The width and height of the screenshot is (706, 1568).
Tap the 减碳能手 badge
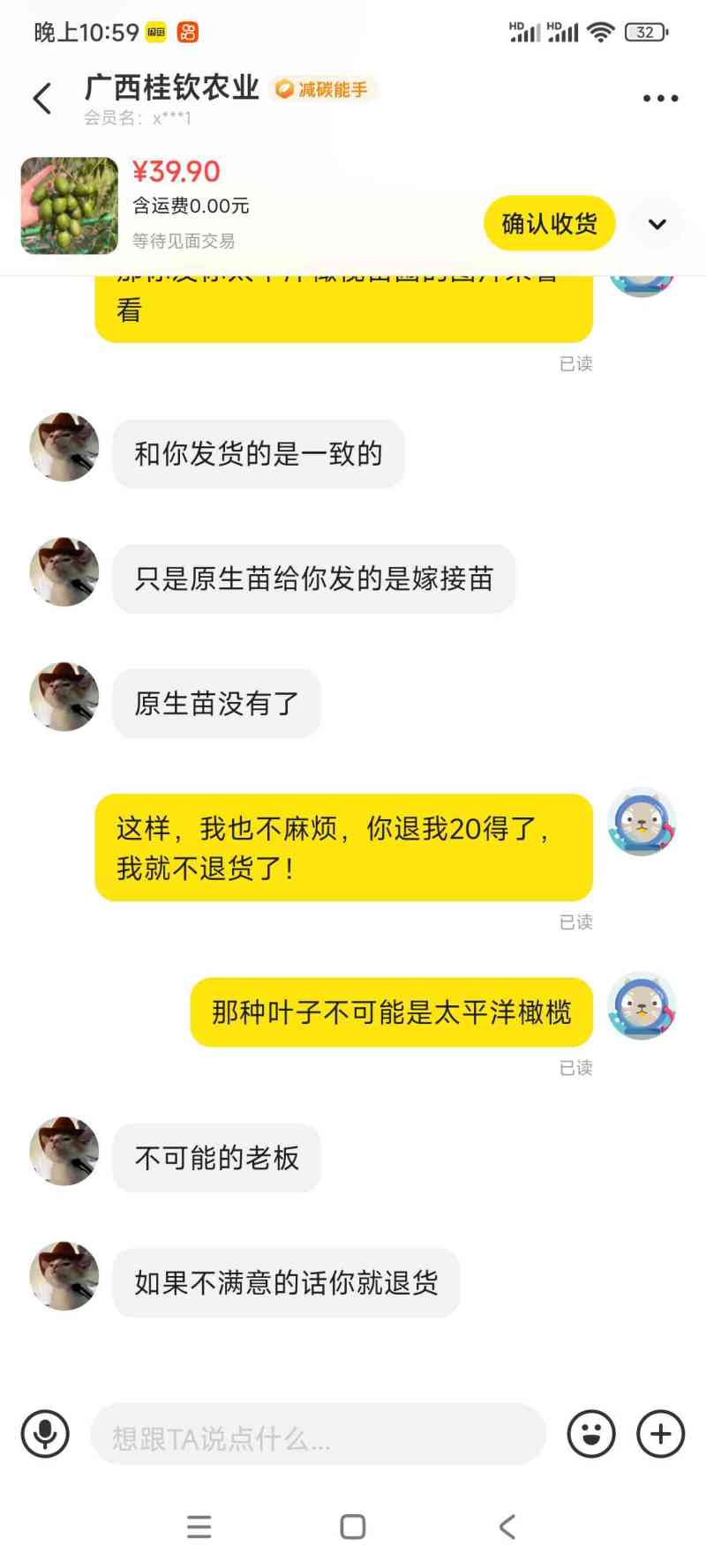click(x=323, y=89)
